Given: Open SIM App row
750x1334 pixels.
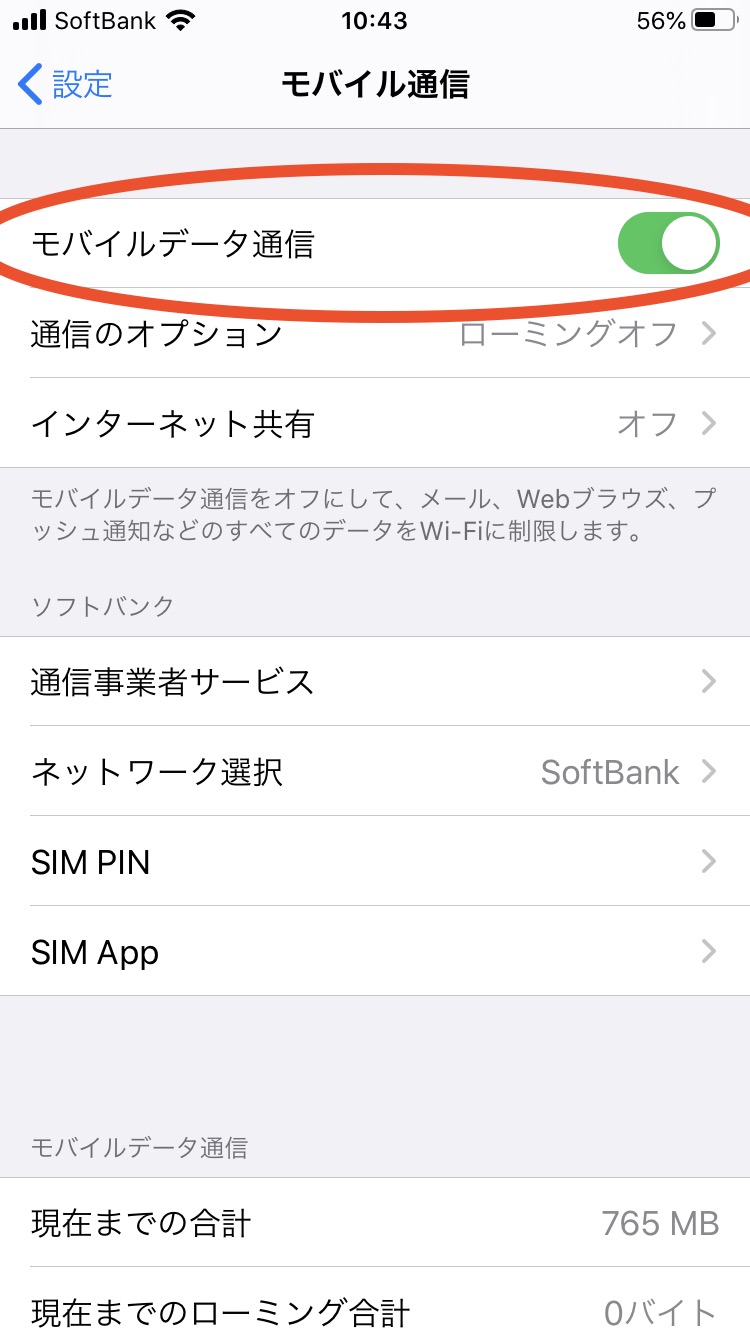Looking at the screenshot, I should (375, 952).
